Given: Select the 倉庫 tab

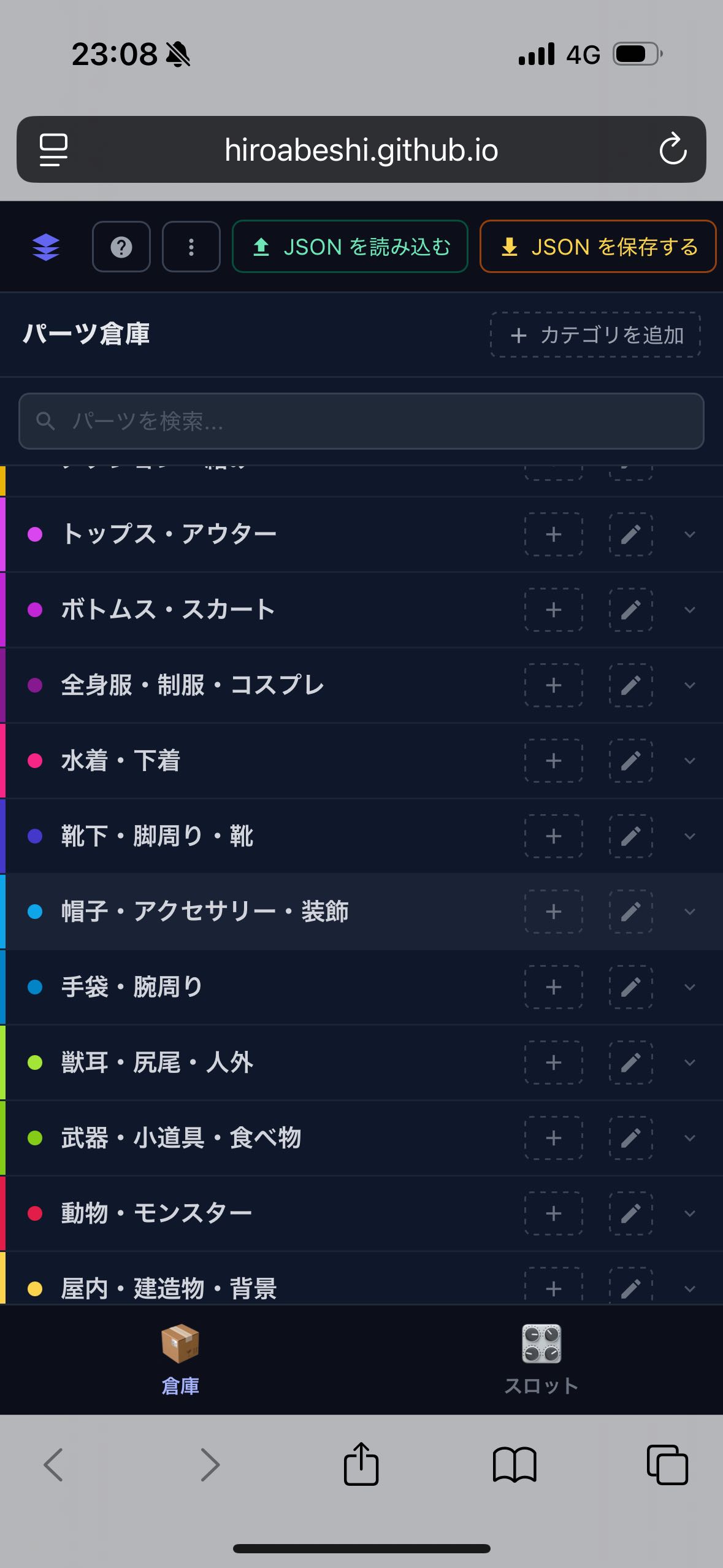Looking at the screenshot, I should coord(180,1360).
